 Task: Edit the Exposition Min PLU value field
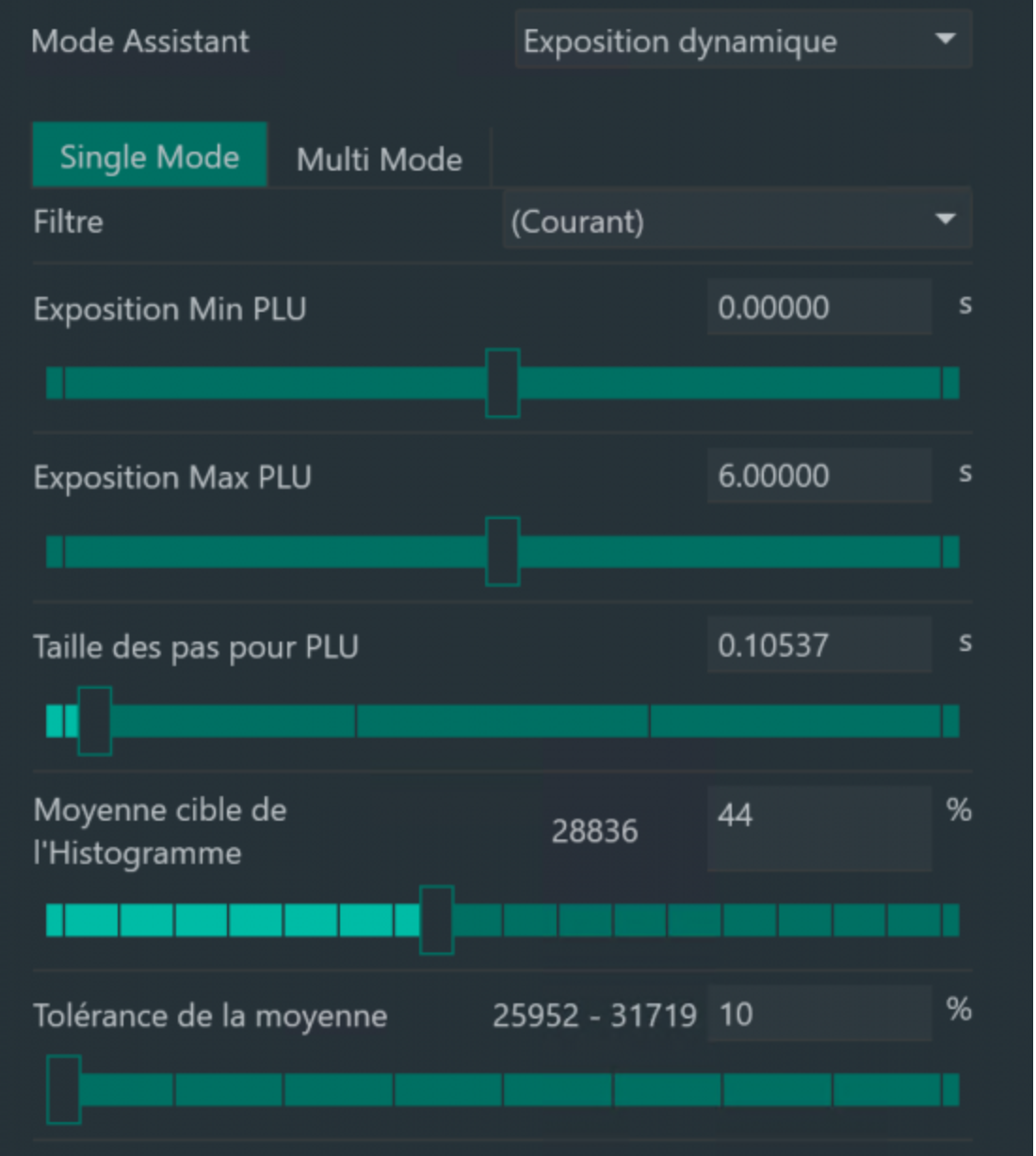pyautogui.click(x=819, y=307)
